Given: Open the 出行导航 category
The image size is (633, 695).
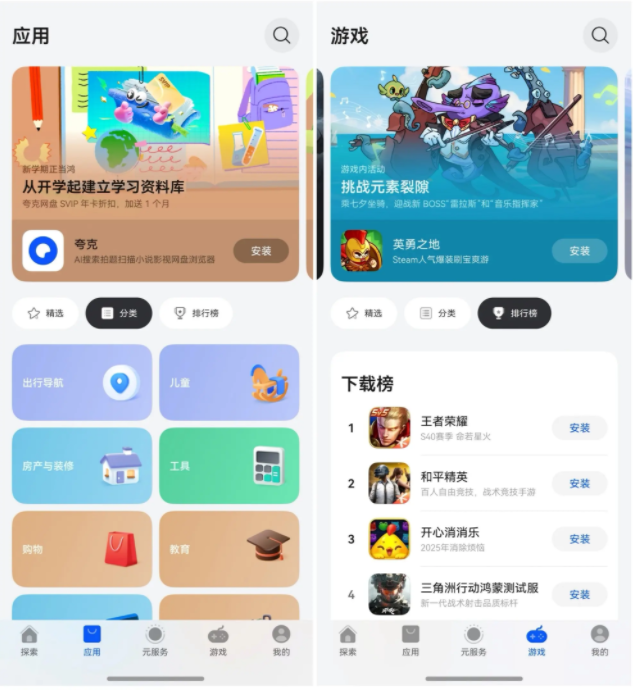Looking at the screenshot, I should [82, 382].
